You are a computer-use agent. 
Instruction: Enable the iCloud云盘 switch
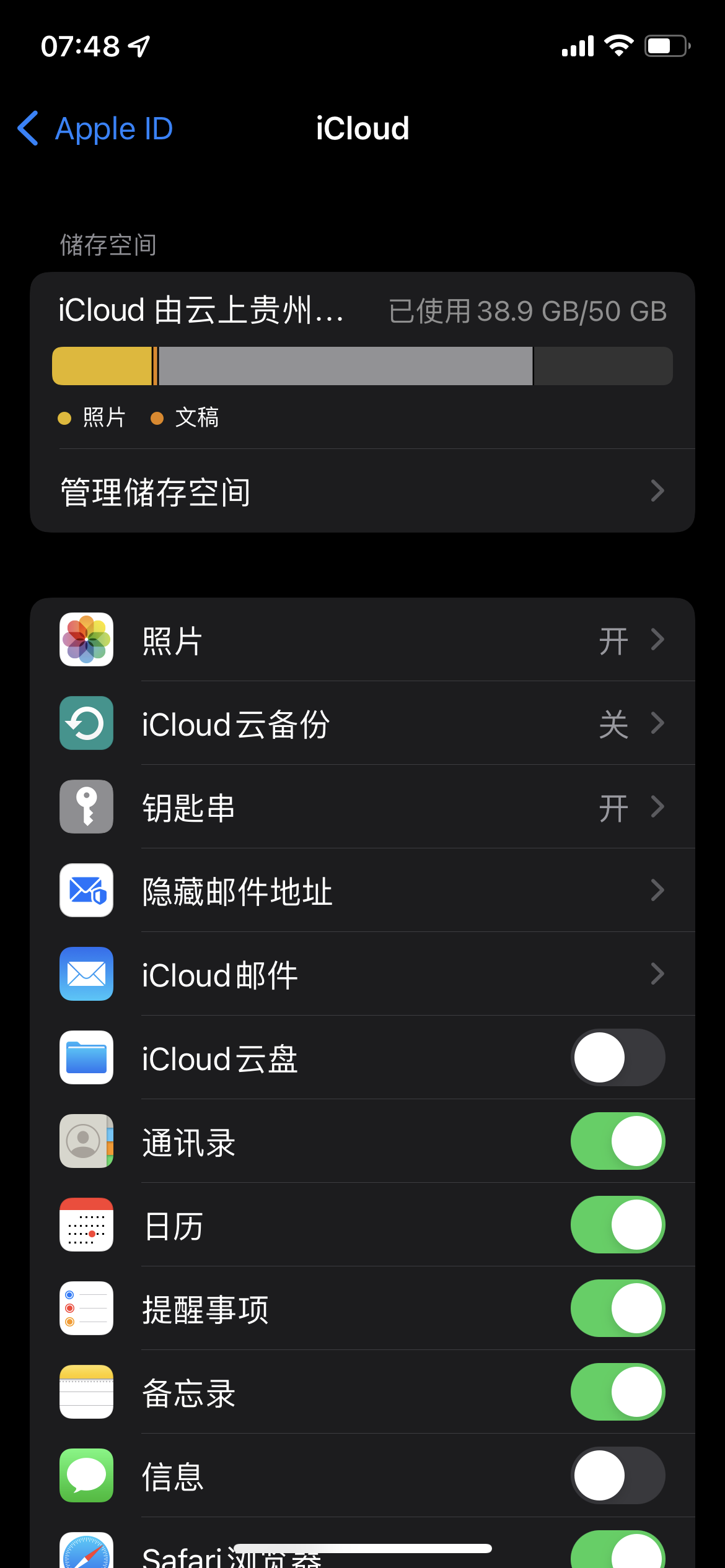[617, 1058]
